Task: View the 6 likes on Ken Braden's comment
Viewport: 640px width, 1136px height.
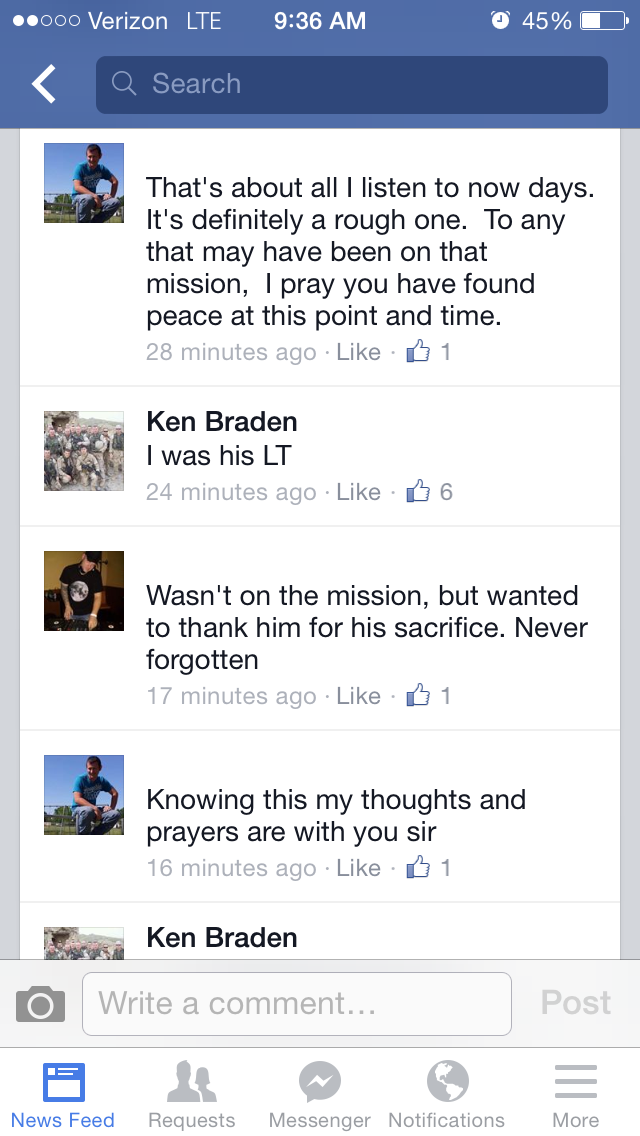Action: 430,492
